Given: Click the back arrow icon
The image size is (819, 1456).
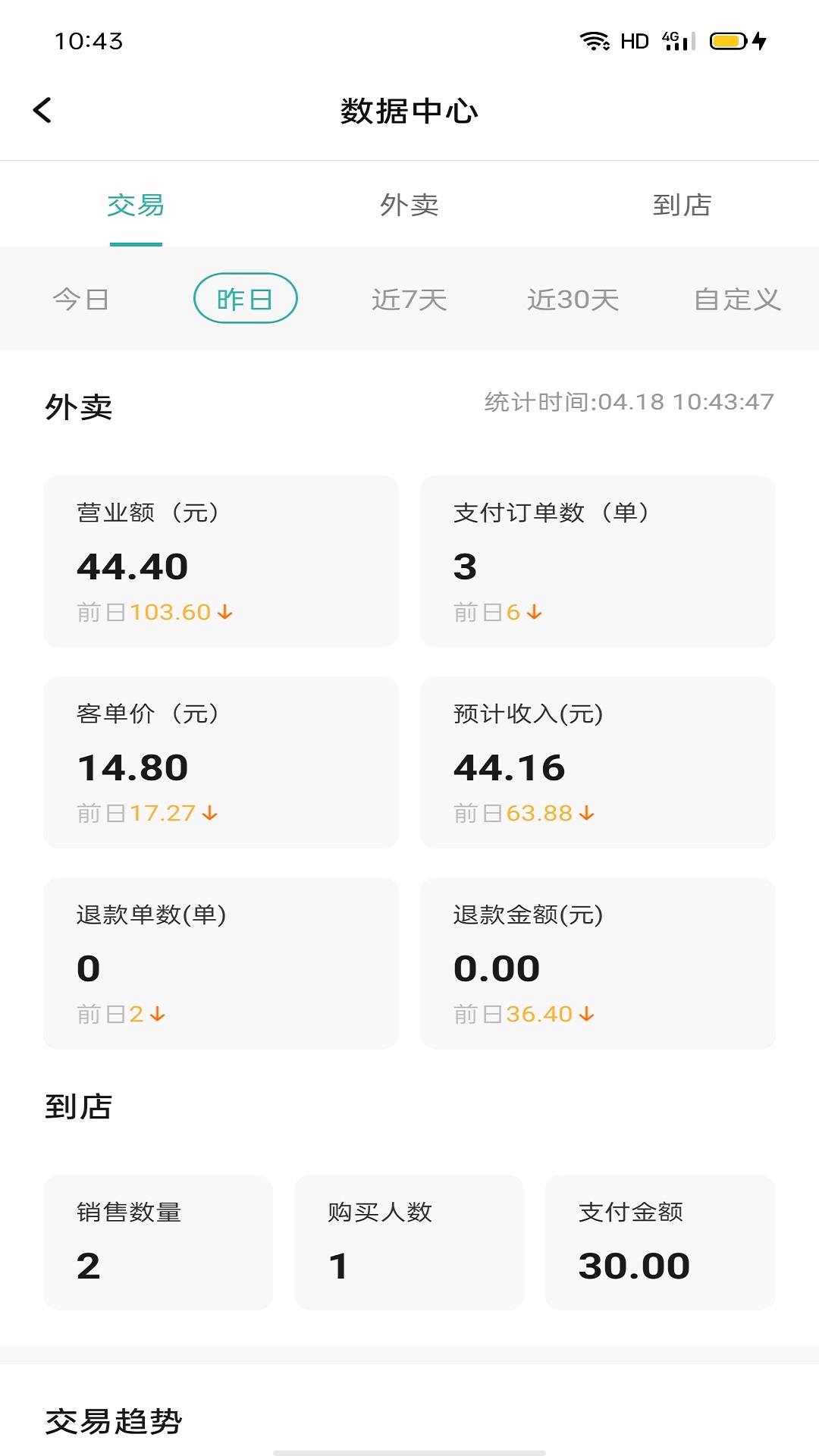Looking at the screenshot, I should tap(42, 109).
